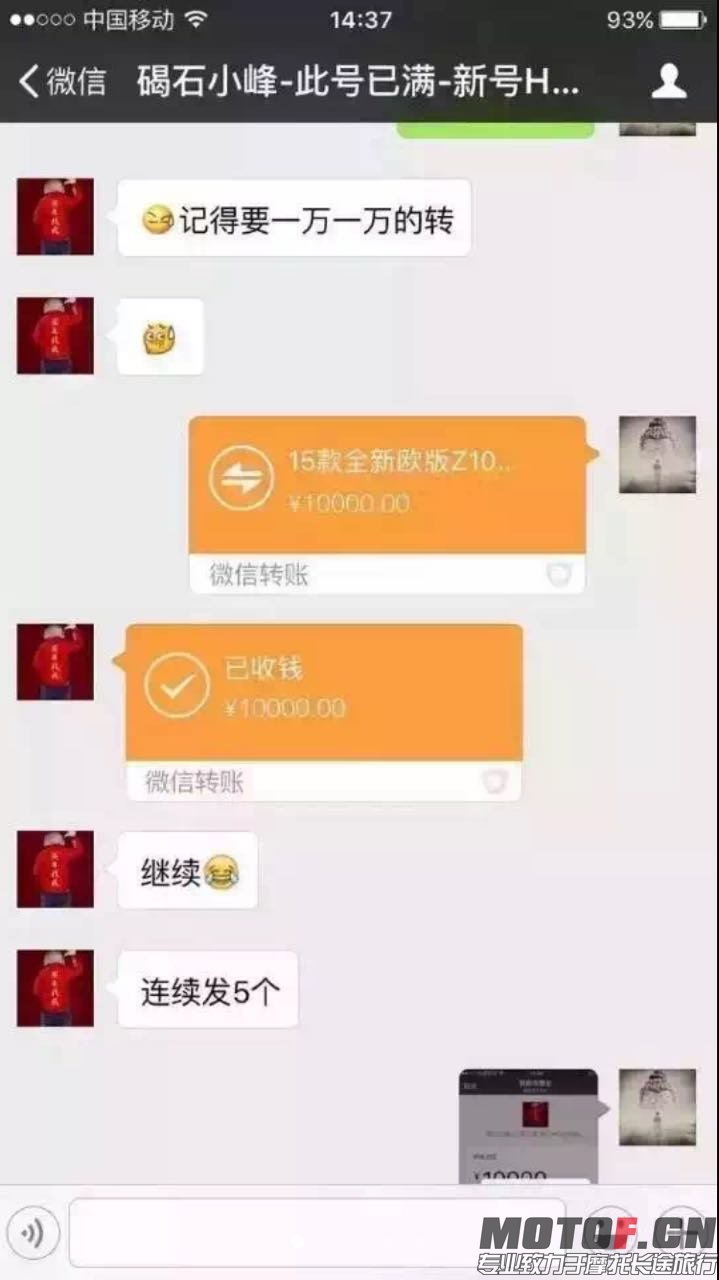Go back to the 微信 chat list
The height and width of the screenshot is (1280, 719).
coord(62,82)
